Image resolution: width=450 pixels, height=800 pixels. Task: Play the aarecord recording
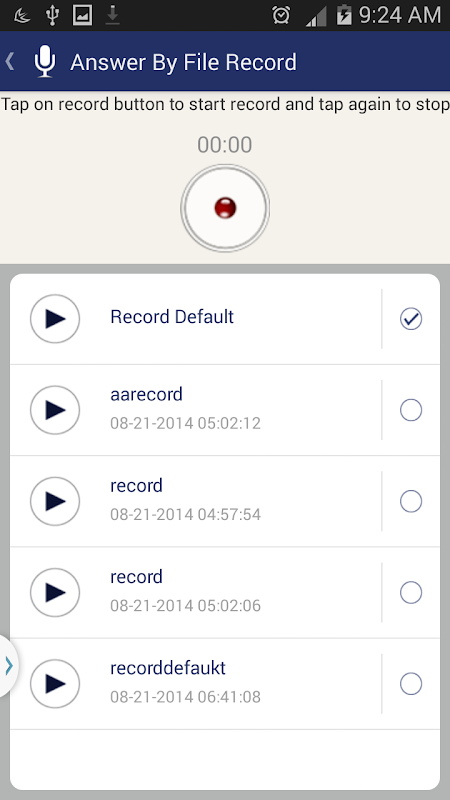[x=55, y=410]
